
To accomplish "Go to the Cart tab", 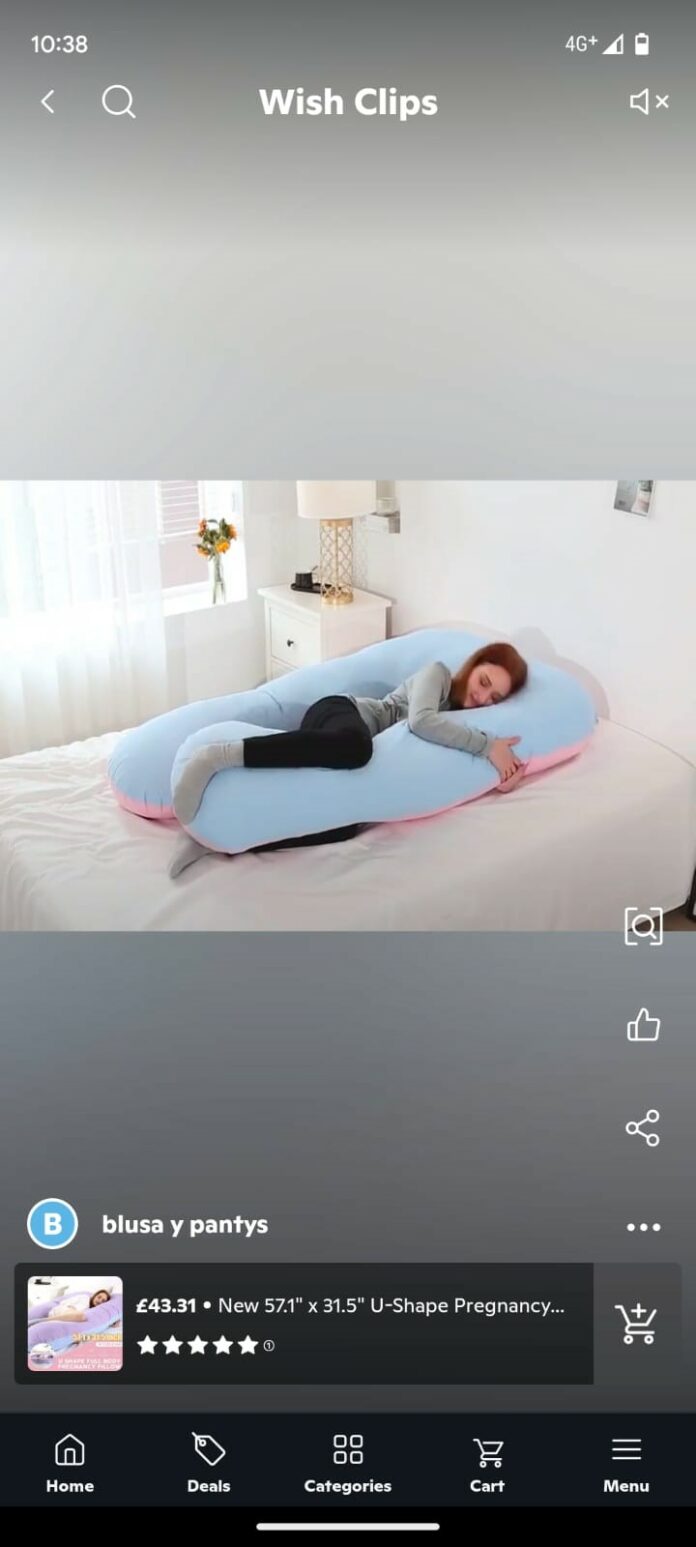I will tap(487, 1463).
